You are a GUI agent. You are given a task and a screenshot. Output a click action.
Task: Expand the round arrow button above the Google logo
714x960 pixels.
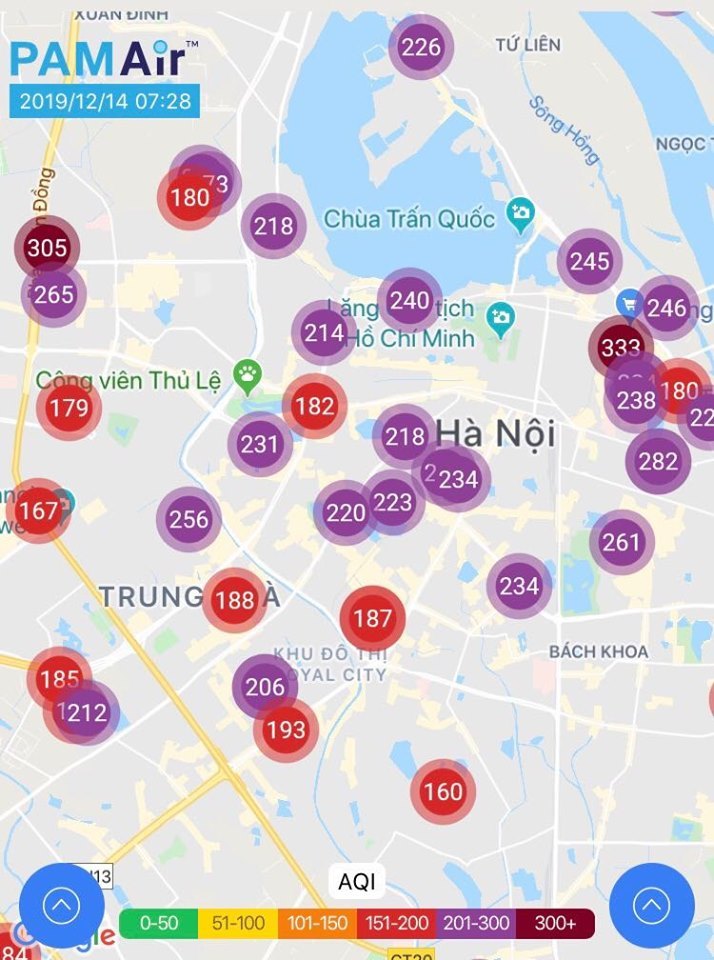click(x=62, y=906)
